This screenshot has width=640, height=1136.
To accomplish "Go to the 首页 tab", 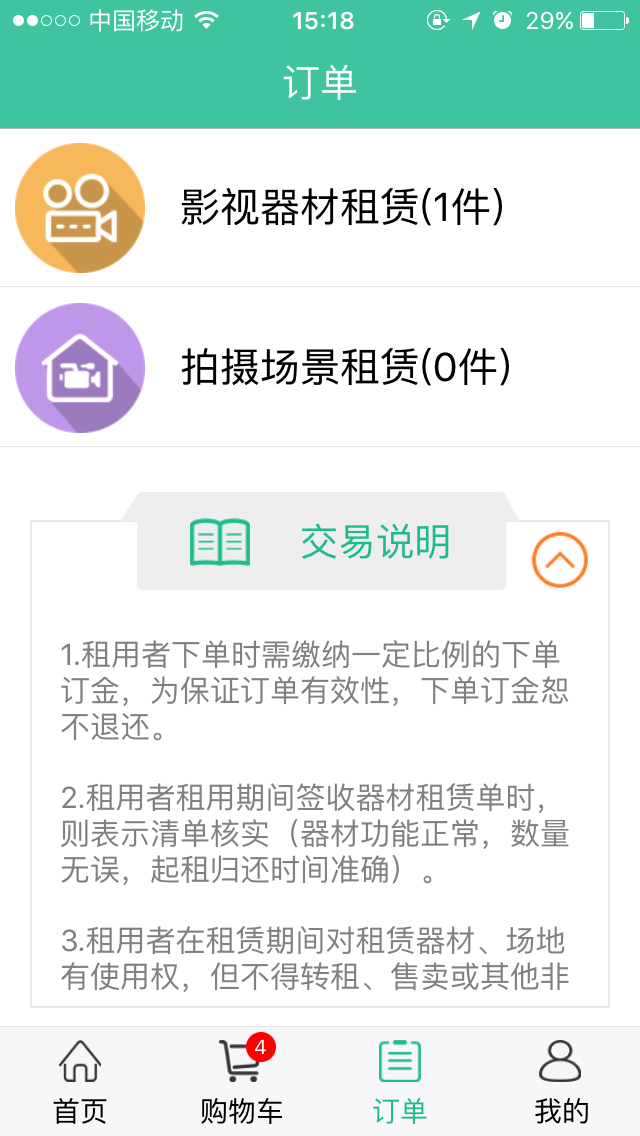I will [x=80, y=1080].
